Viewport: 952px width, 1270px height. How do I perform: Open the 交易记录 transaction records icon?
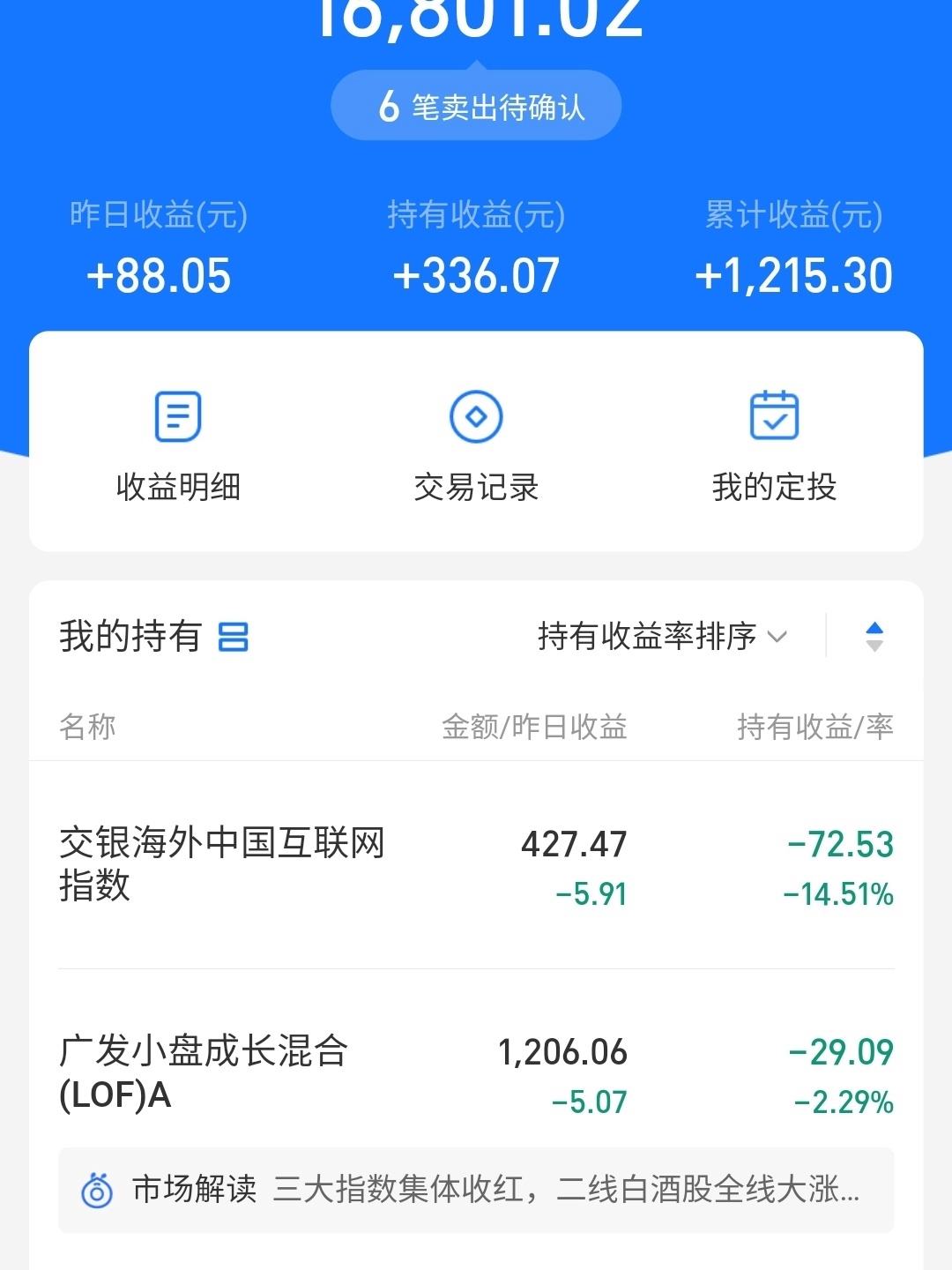coord(476,414)
